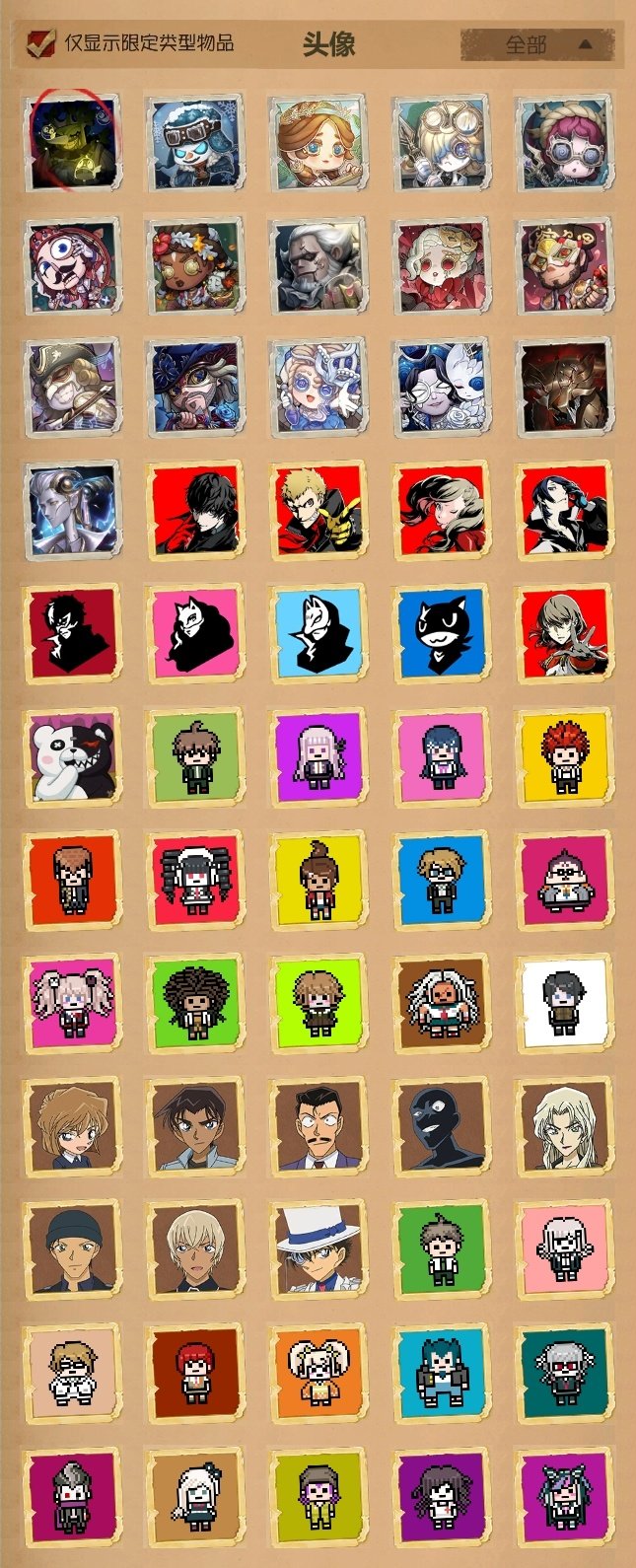The height and width of the screenshot is (1568, 636).
Task: Select the pixel avatar on teal background
Action: (564, 1373)
